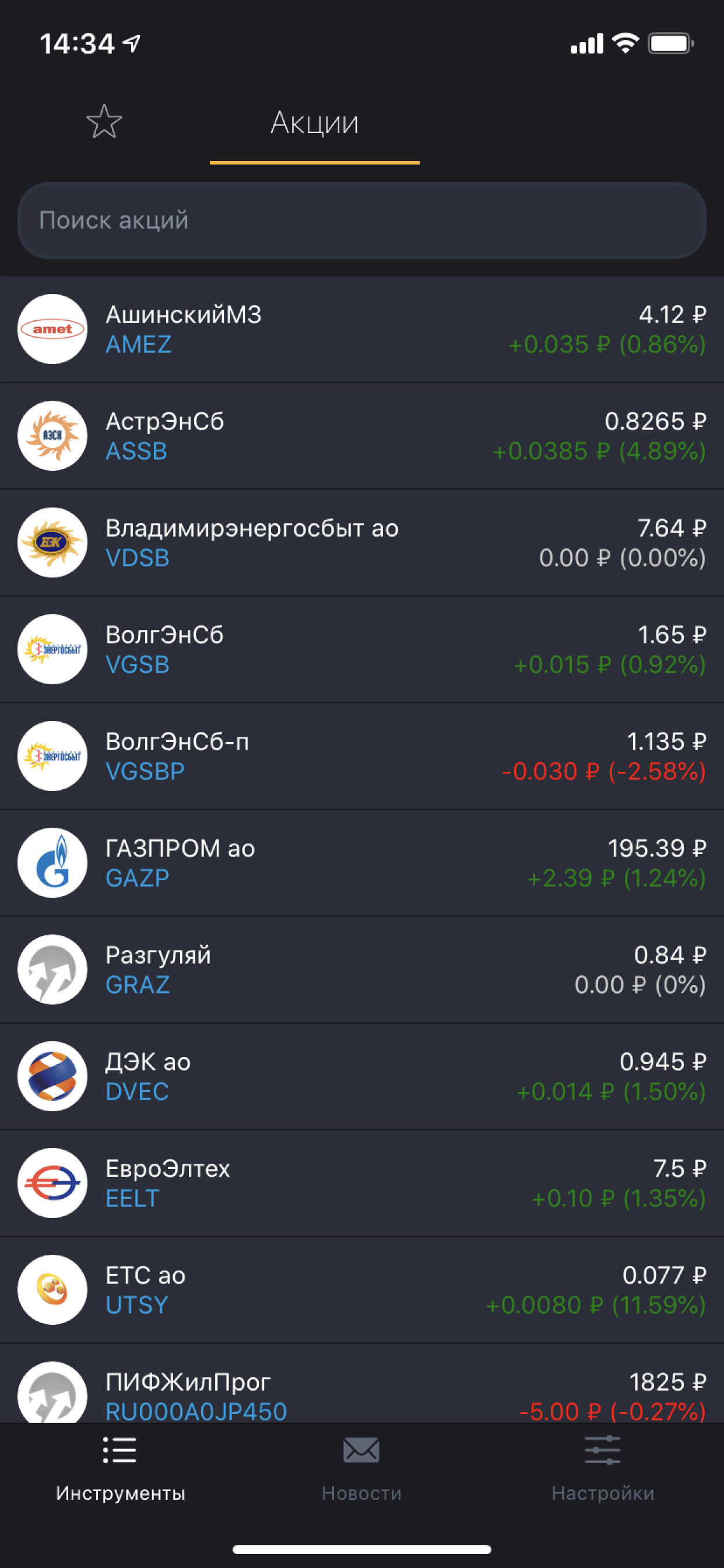Open the GAZP ticker link
Image resolution: width=724 pixels, height=1568 pixels.
(x=137, y=878)
